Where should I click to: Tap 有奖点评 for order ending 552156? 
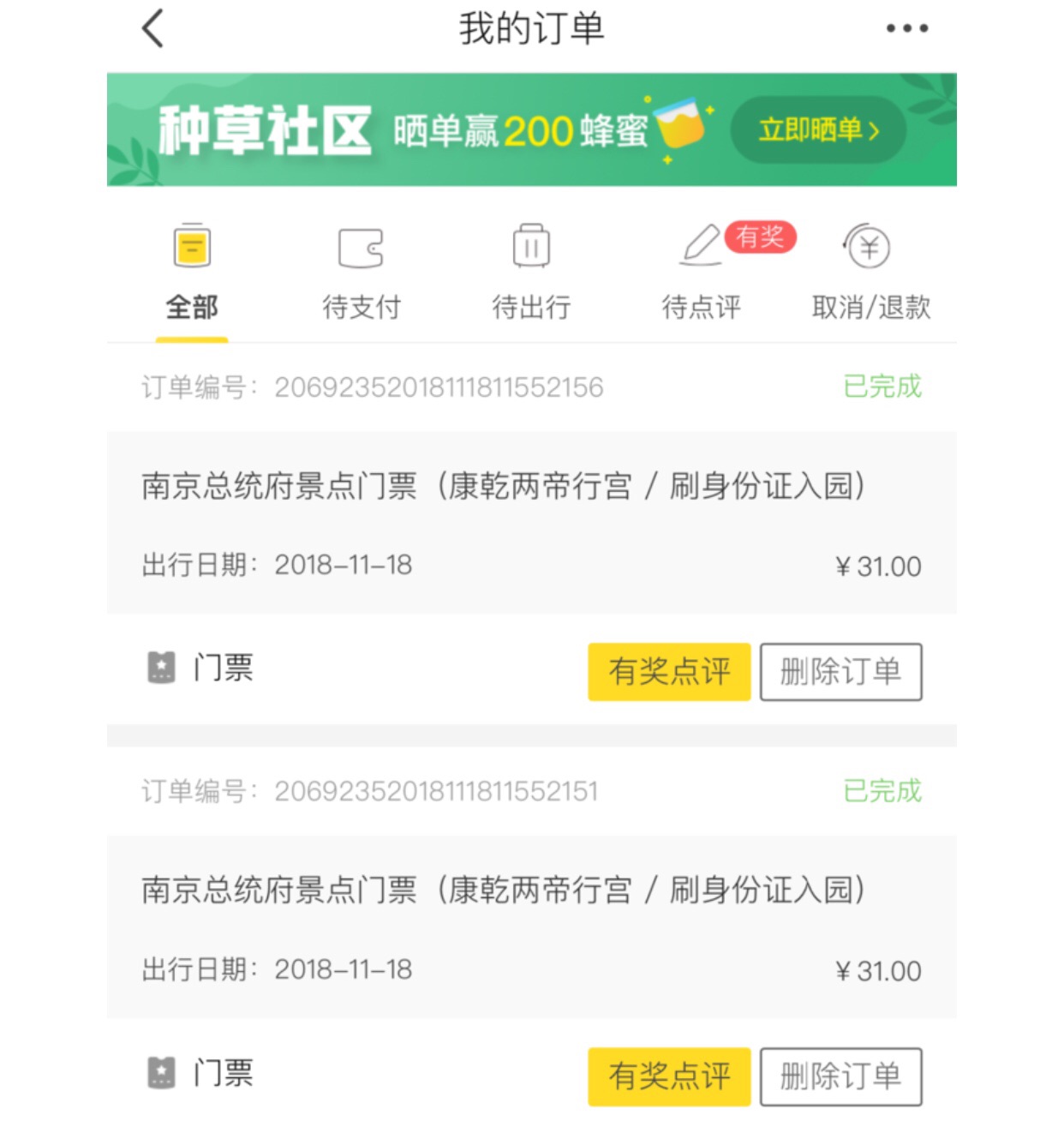click(x=669, y=672)
